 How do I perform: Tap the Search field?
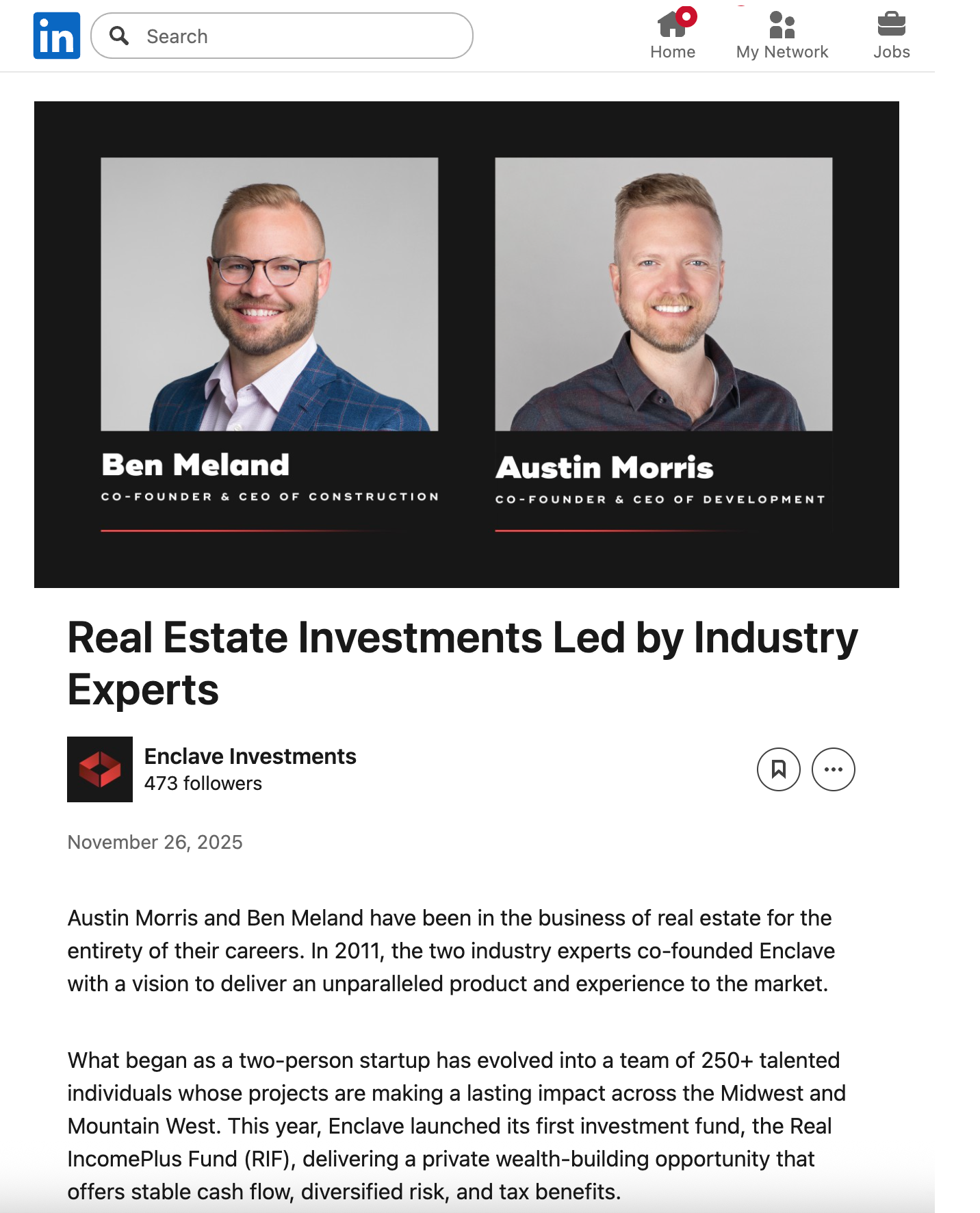click(287, 36)
